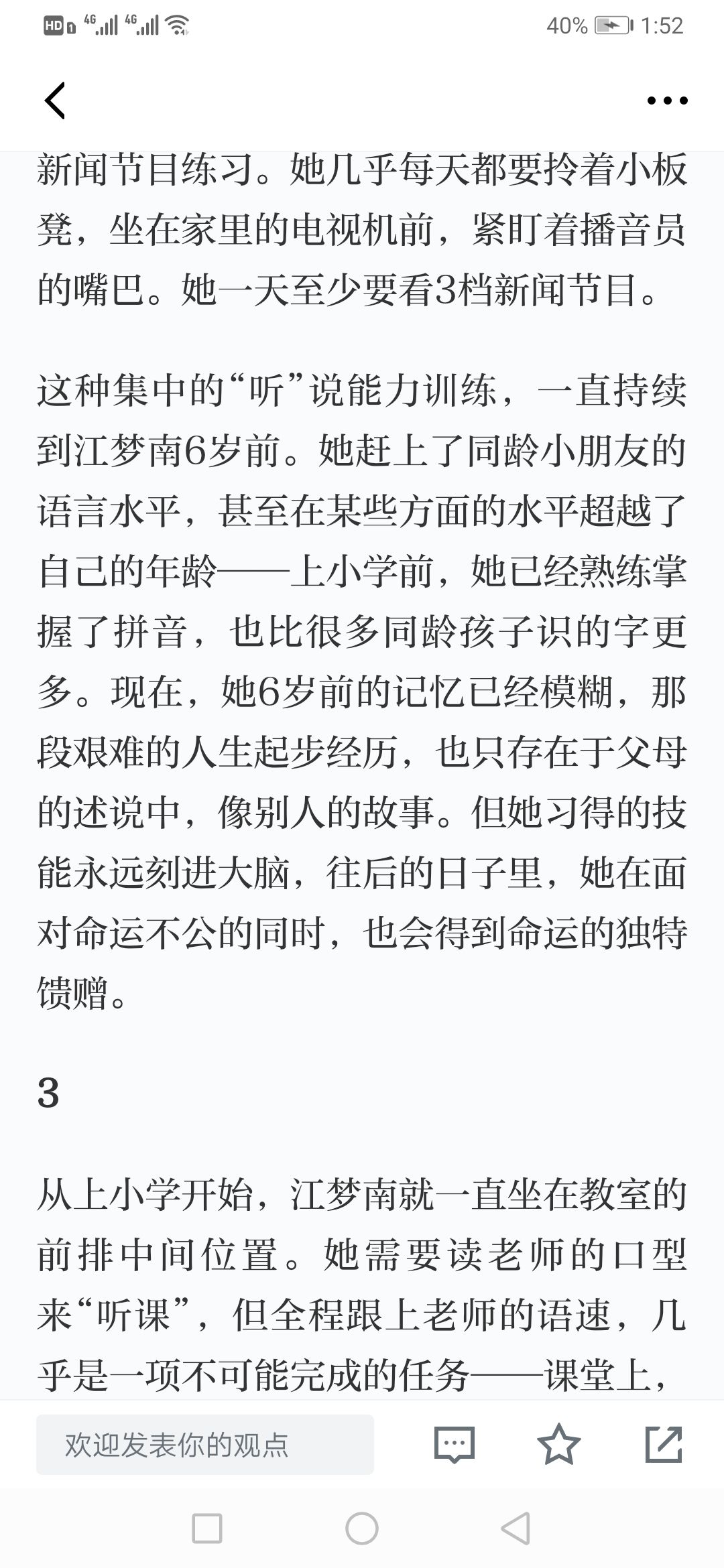Open recent apps from the navigation bar
This screenshot has height=1568, width=724.
pyautogui.click(x=207, y=1528)
